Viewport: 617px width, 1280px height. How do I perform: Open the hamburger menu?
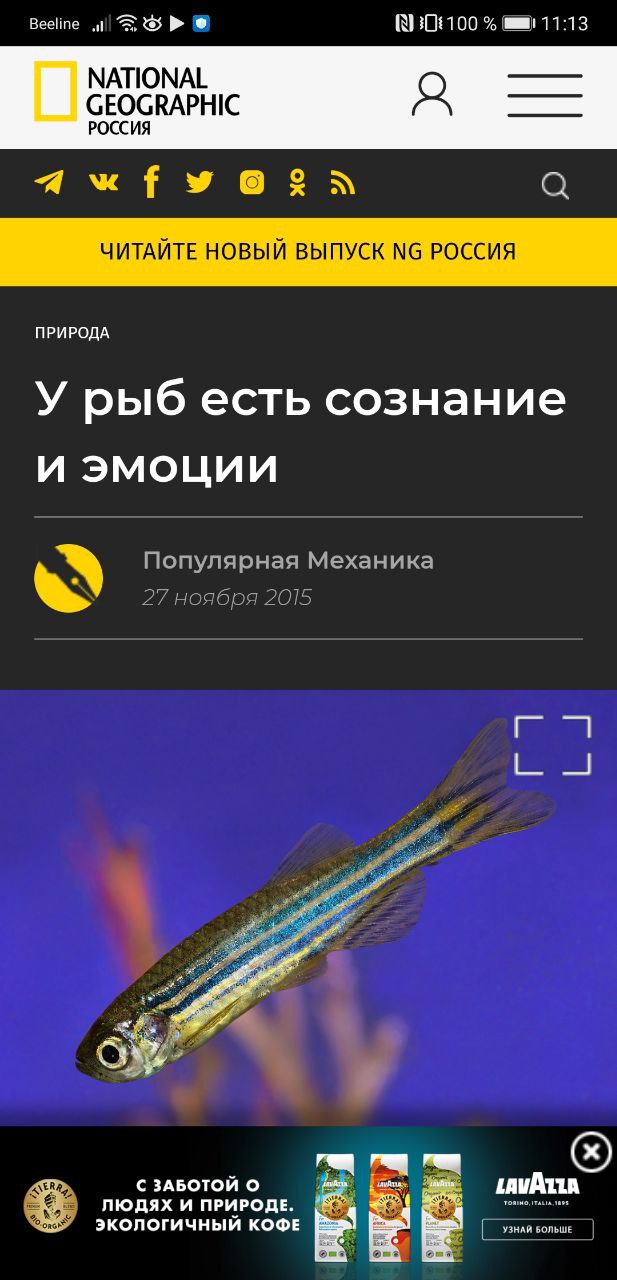(544, 96)
